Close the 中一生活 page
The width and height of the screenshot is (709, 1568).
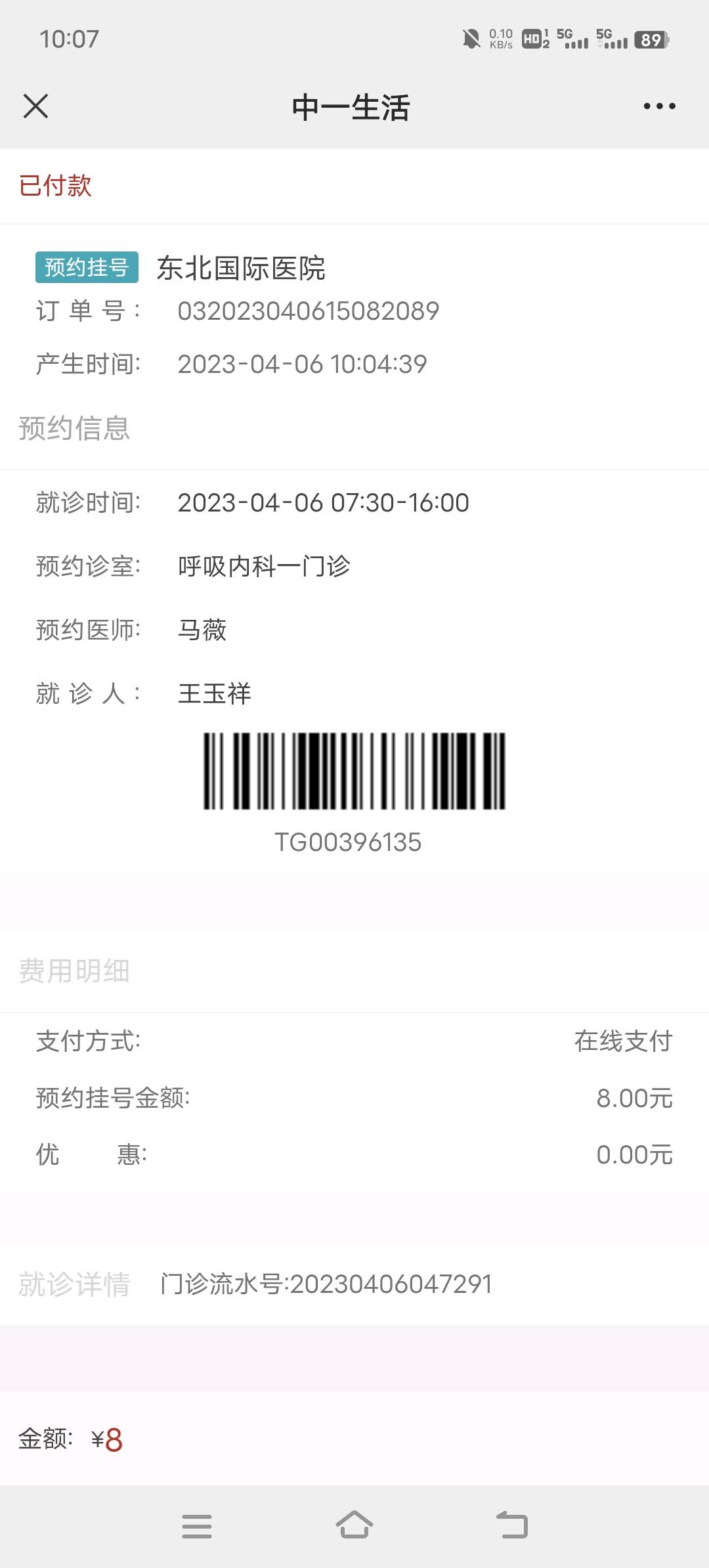click(x=35, y=106)
